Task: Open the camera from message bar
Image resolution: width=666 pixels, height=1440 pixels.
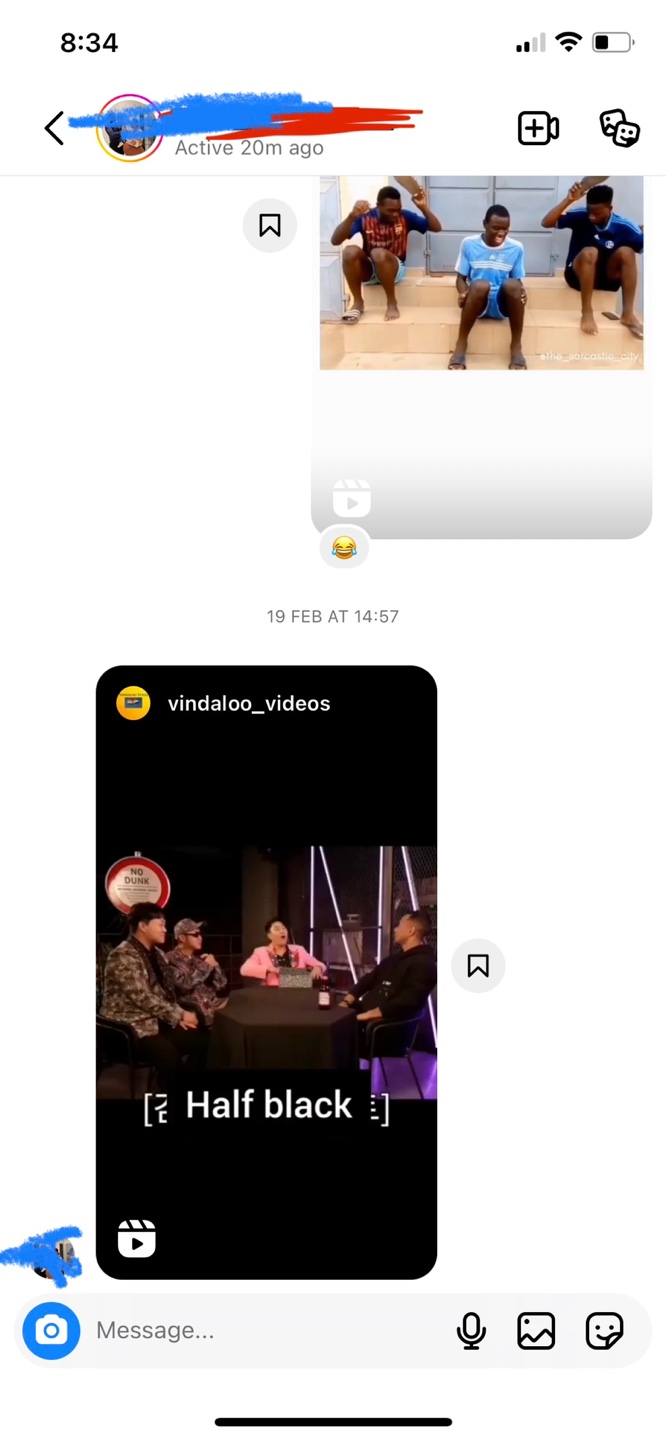Action: pos(51,1330)
